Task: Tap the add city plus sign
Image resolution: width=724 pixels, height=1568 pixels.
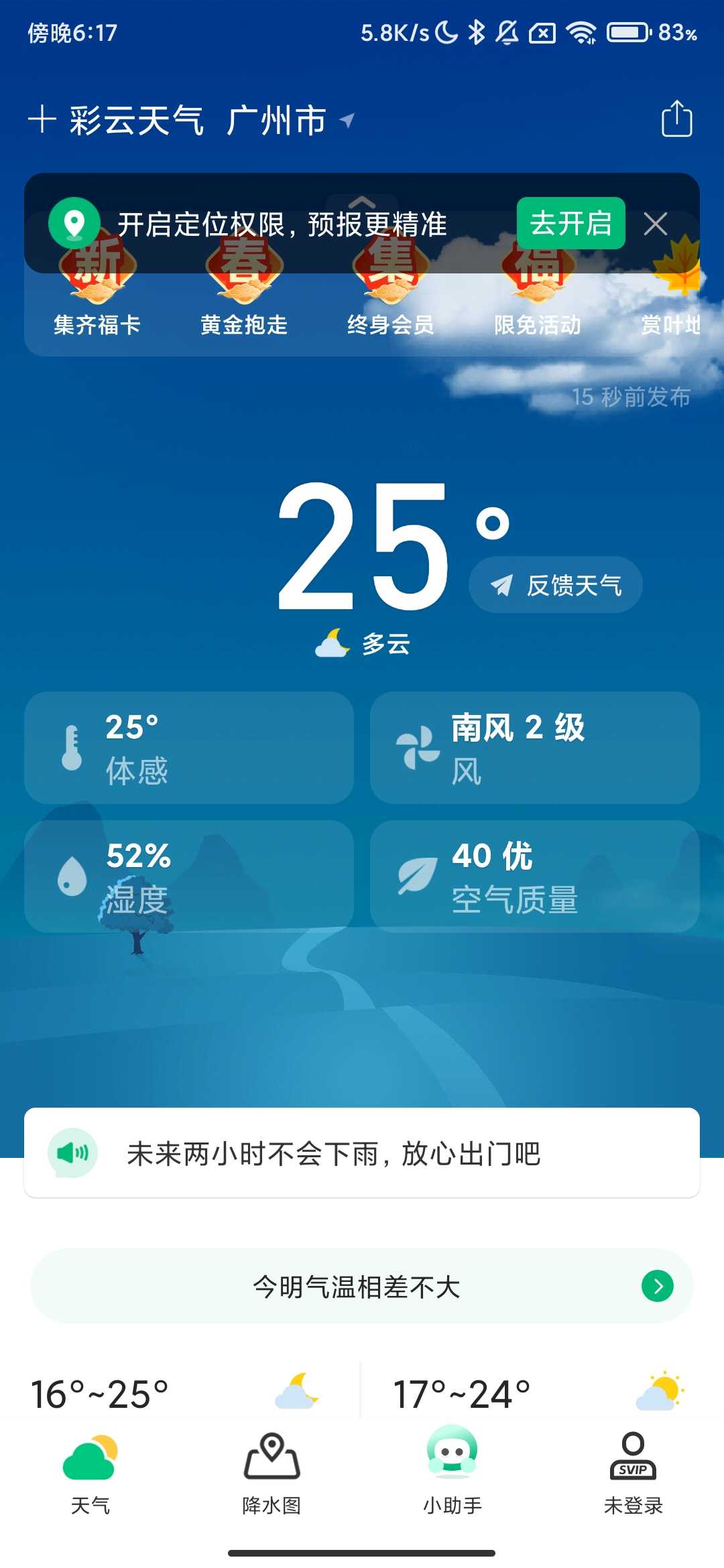Action: [x=43, y=119]
